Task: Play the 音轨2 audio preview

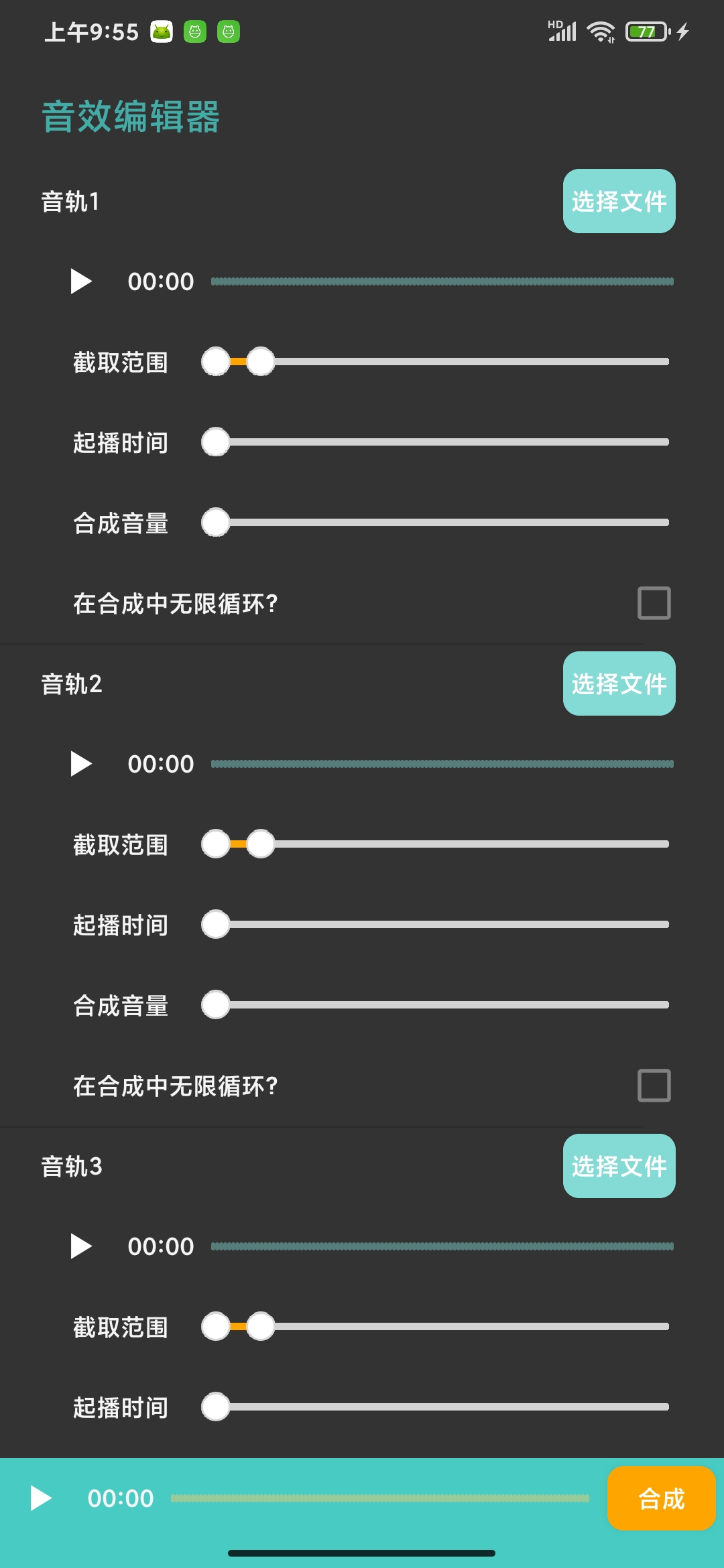Action: tap(81, 764)
